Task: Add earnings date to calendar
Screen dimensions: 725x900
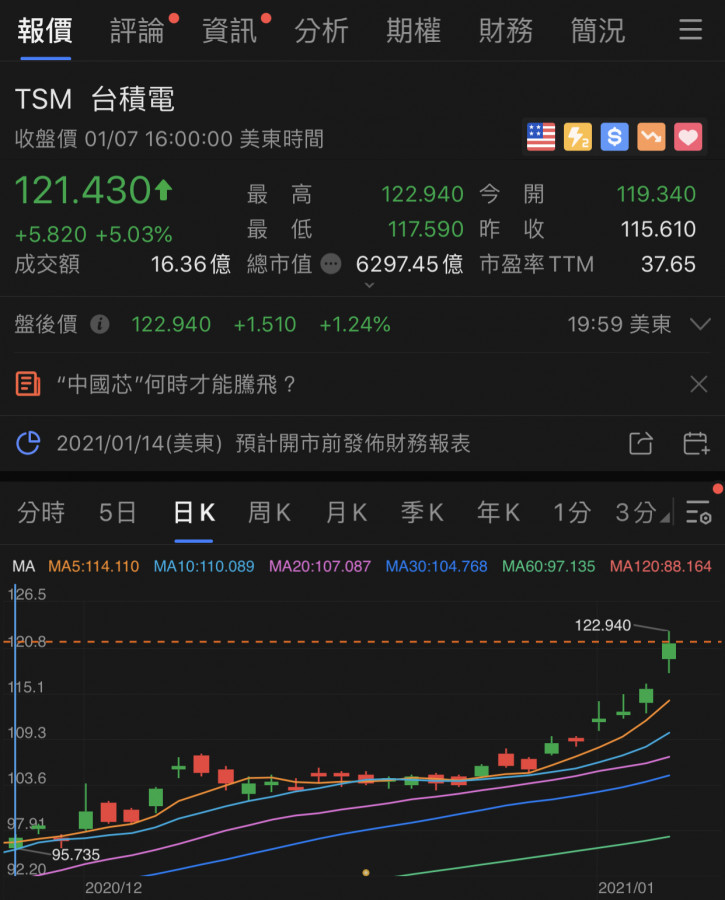Action: click(696, 443)
